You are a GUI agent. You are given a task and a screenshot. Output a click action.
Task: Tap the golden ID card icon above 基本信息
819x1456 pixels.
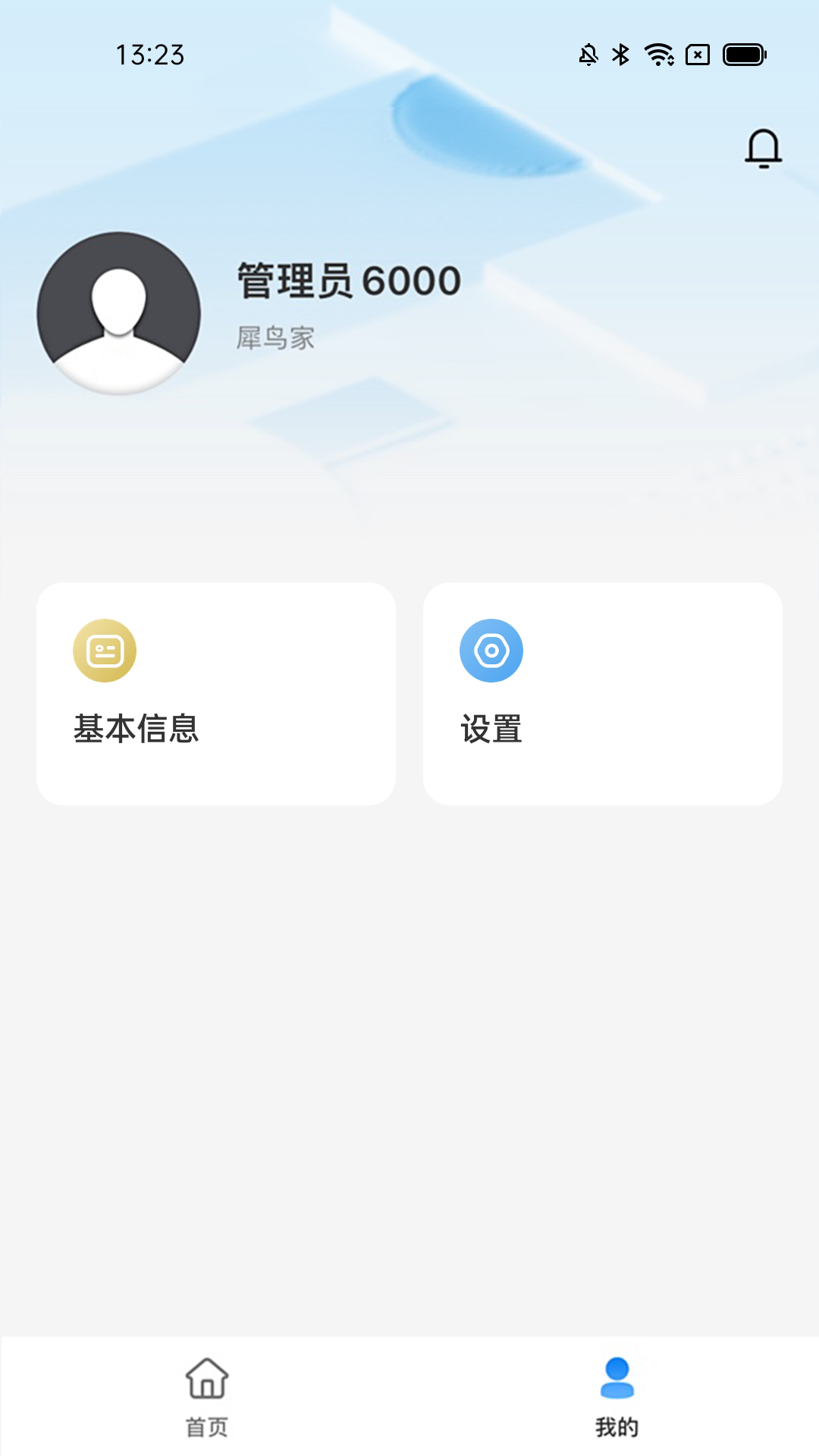tap(105, 651)
